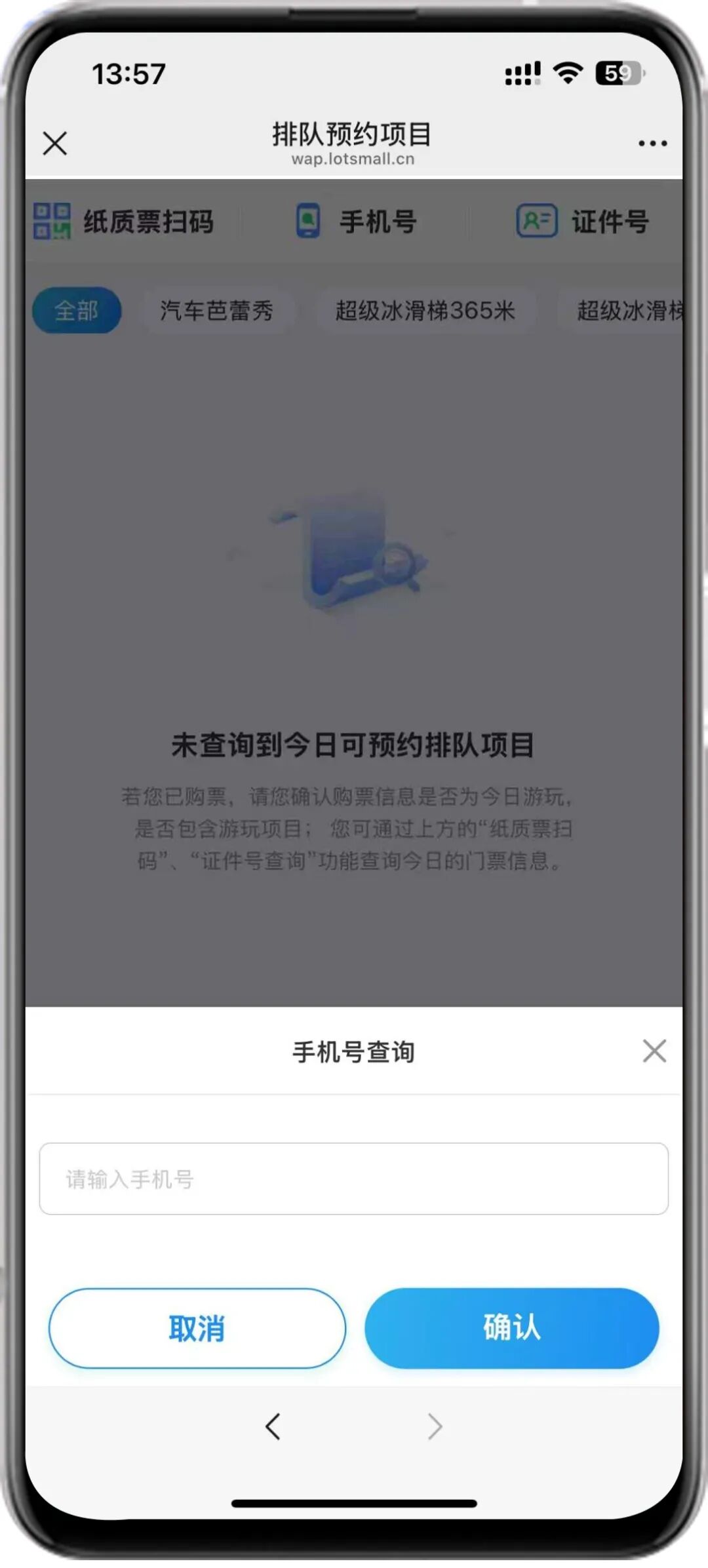Filter by 超级冰滑梯365米
The image size is (708, 1568).
pos(425,310)
